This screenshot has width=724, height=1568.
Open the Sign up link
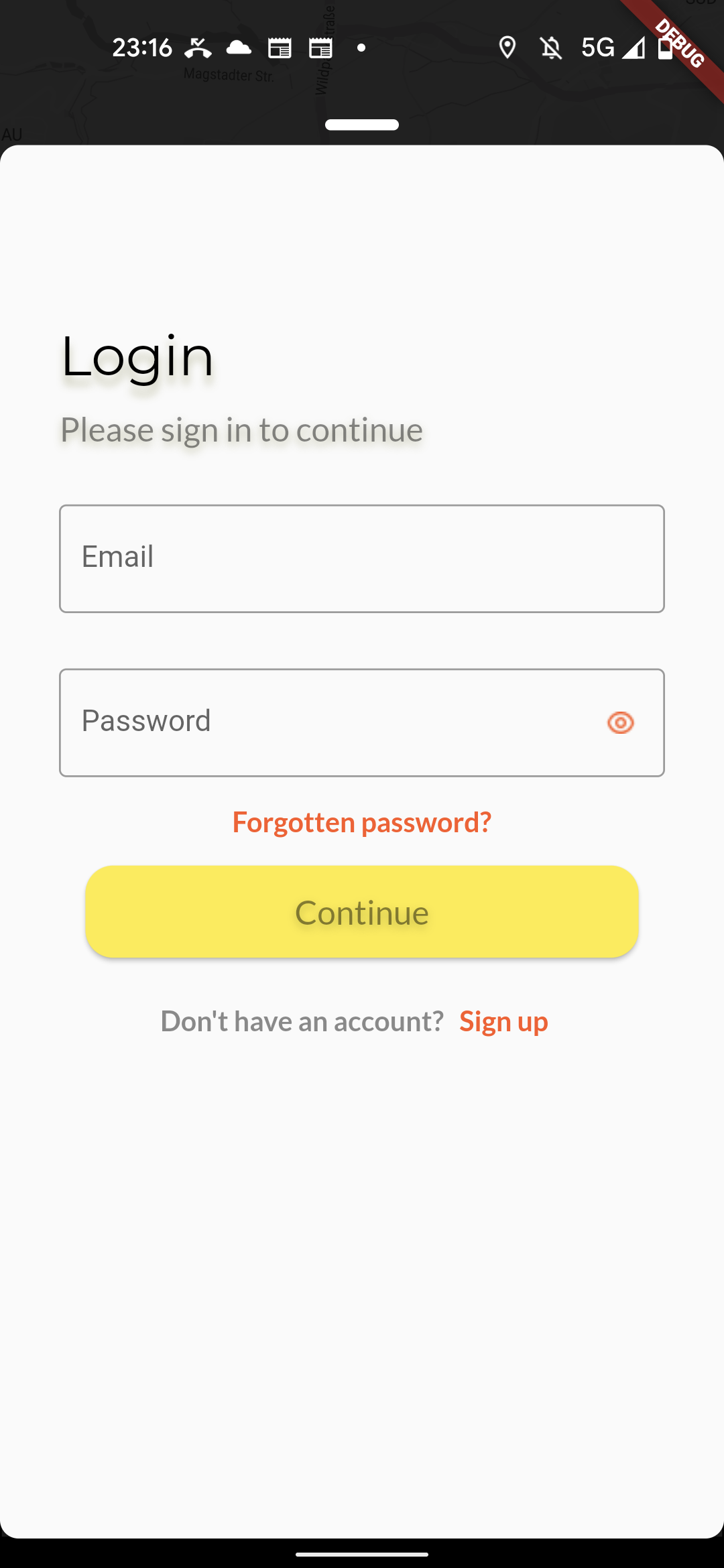point(503,1021)
